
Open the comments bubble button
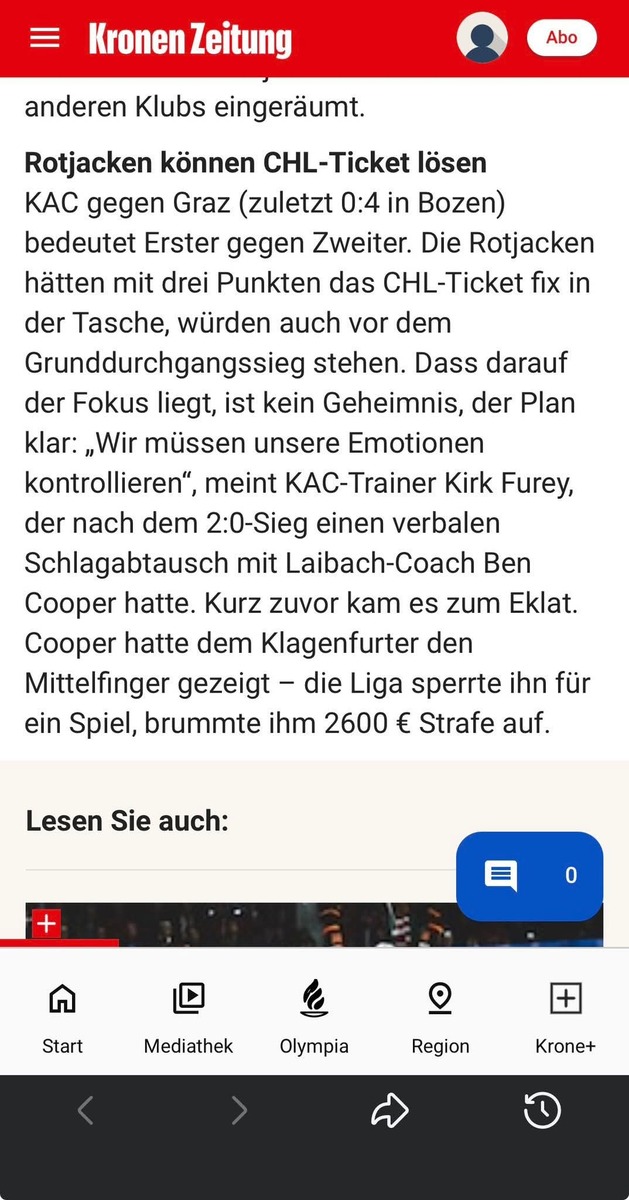point(529,875)
